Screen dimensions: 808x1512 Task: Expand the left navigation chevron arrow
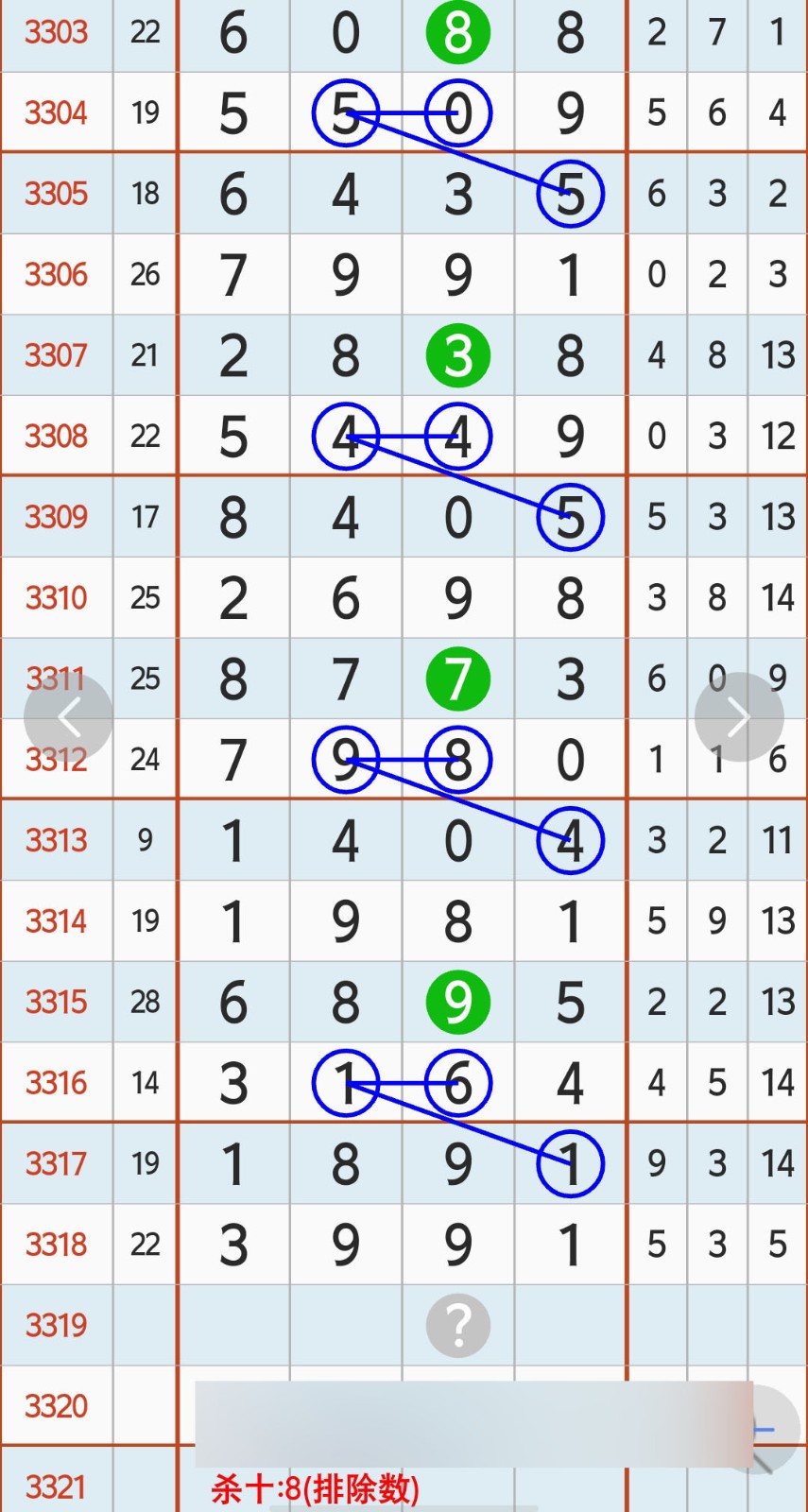point(70,715)
